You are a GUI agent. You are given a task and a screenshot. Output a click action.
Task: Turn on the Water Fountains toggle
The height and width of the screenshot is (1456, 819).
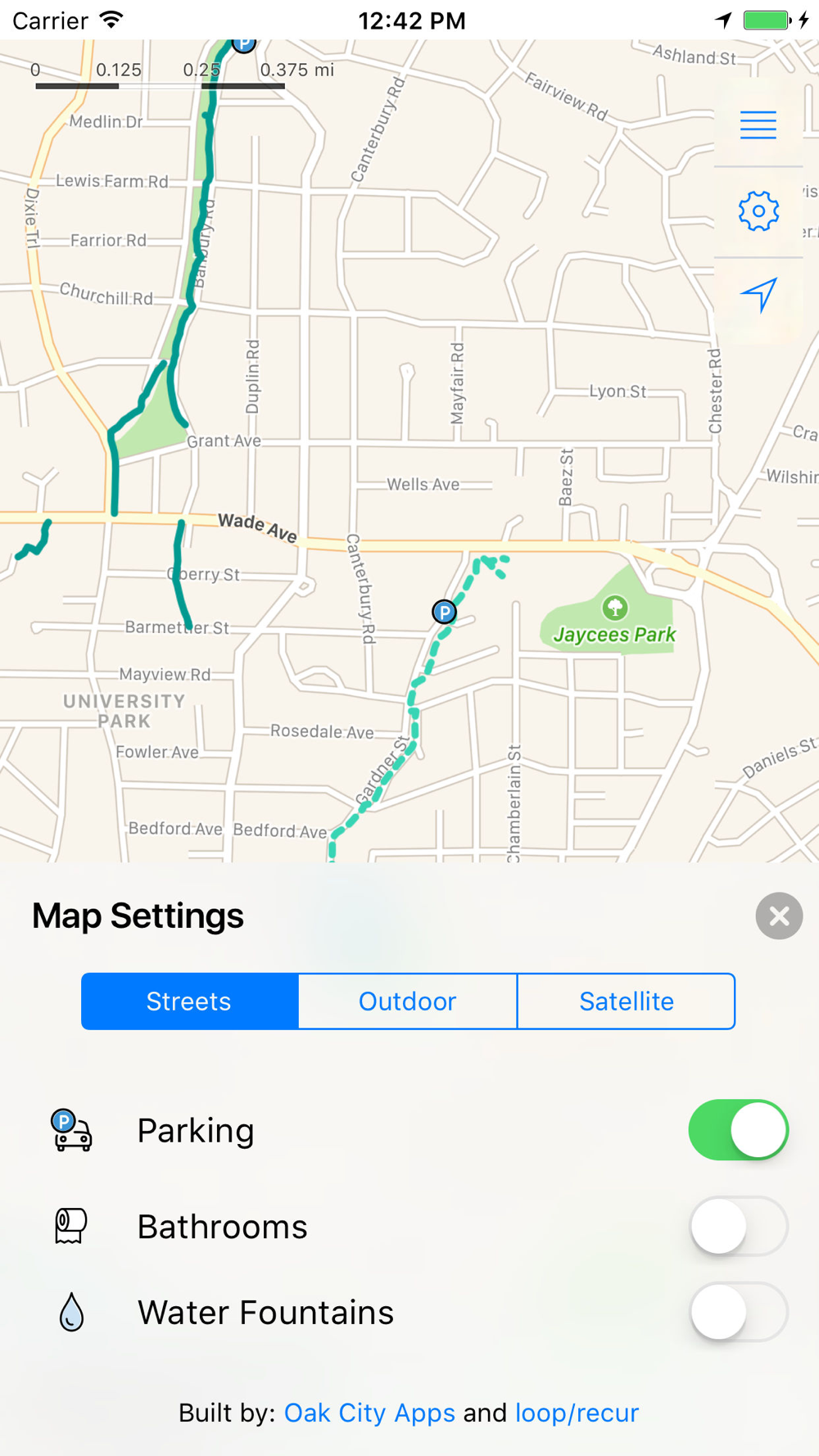coord(738,1312)
